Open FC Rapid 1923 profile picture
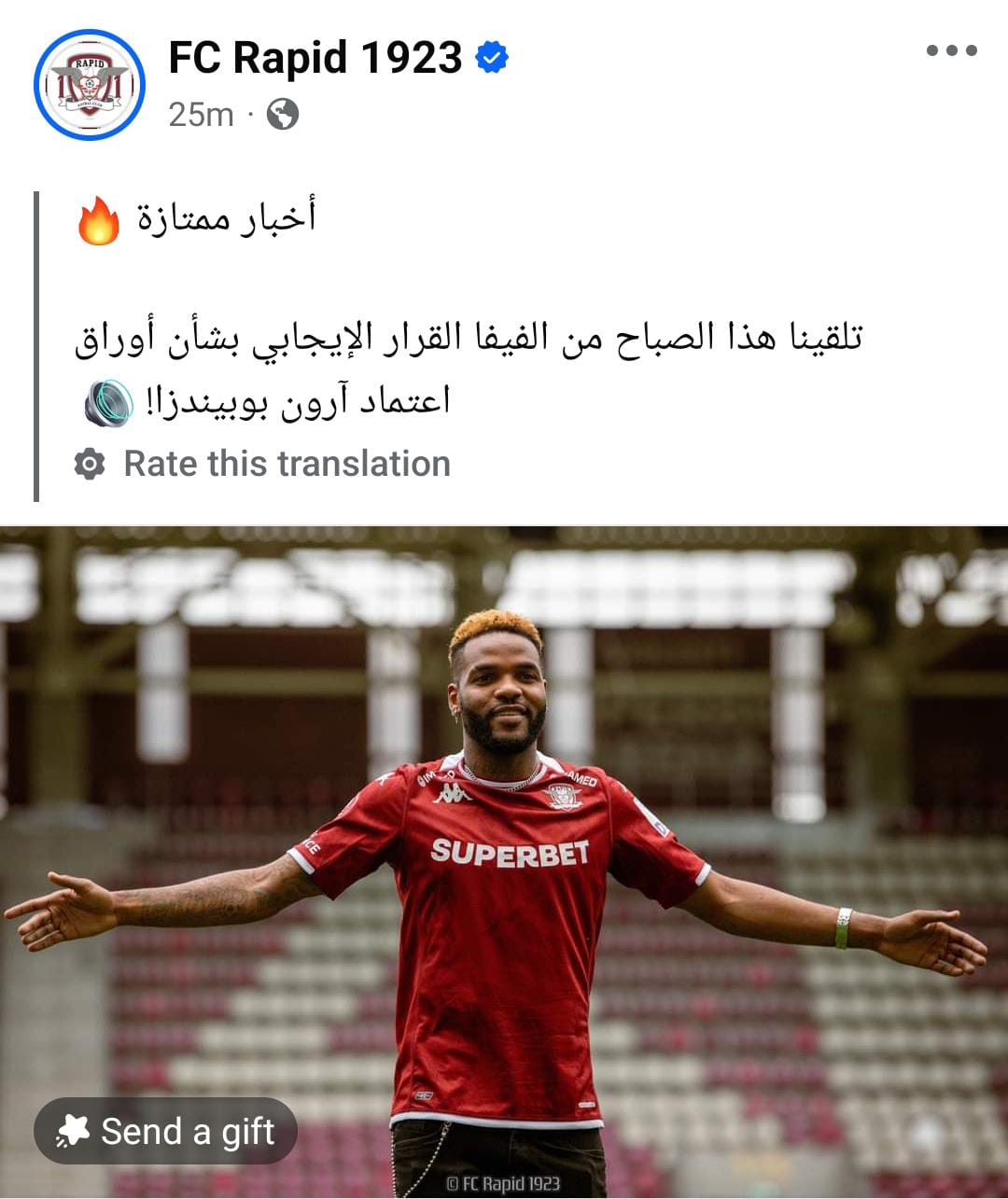The width and height of the screenshot is (1008, 1199). click(90, 85)
